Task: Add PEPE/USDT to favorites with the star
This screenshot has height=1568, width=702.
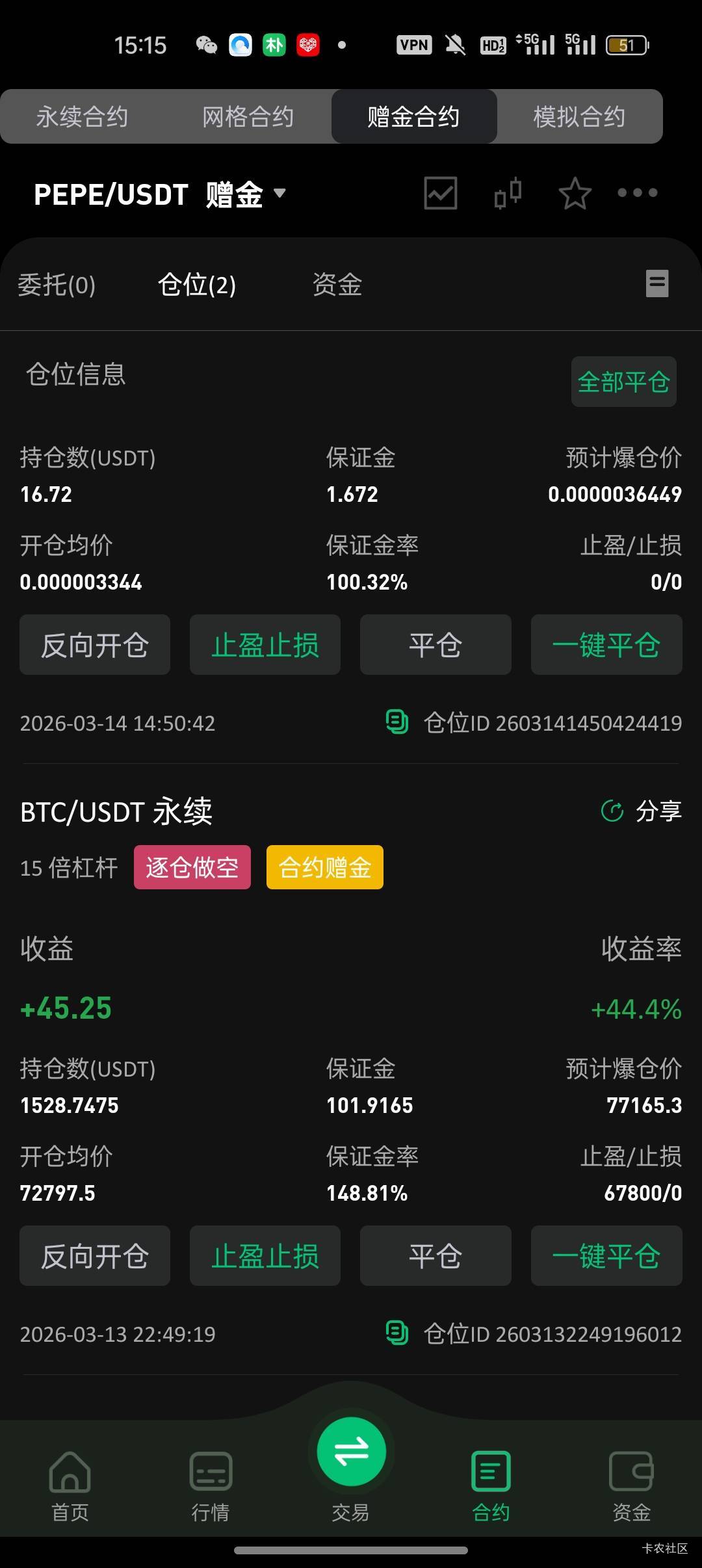Action: (575, 194)
